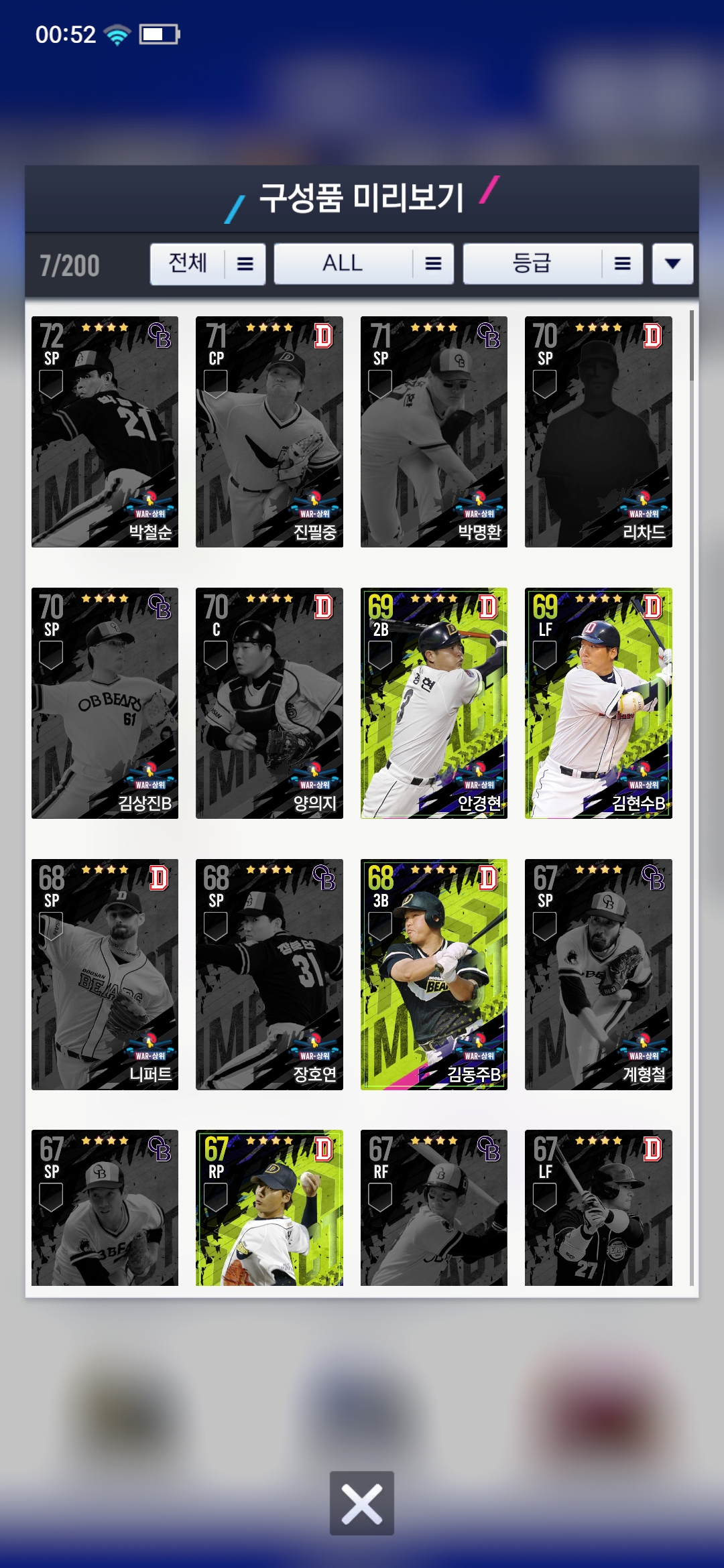Select the 니퍼트 pitcher card

[105, 974]
